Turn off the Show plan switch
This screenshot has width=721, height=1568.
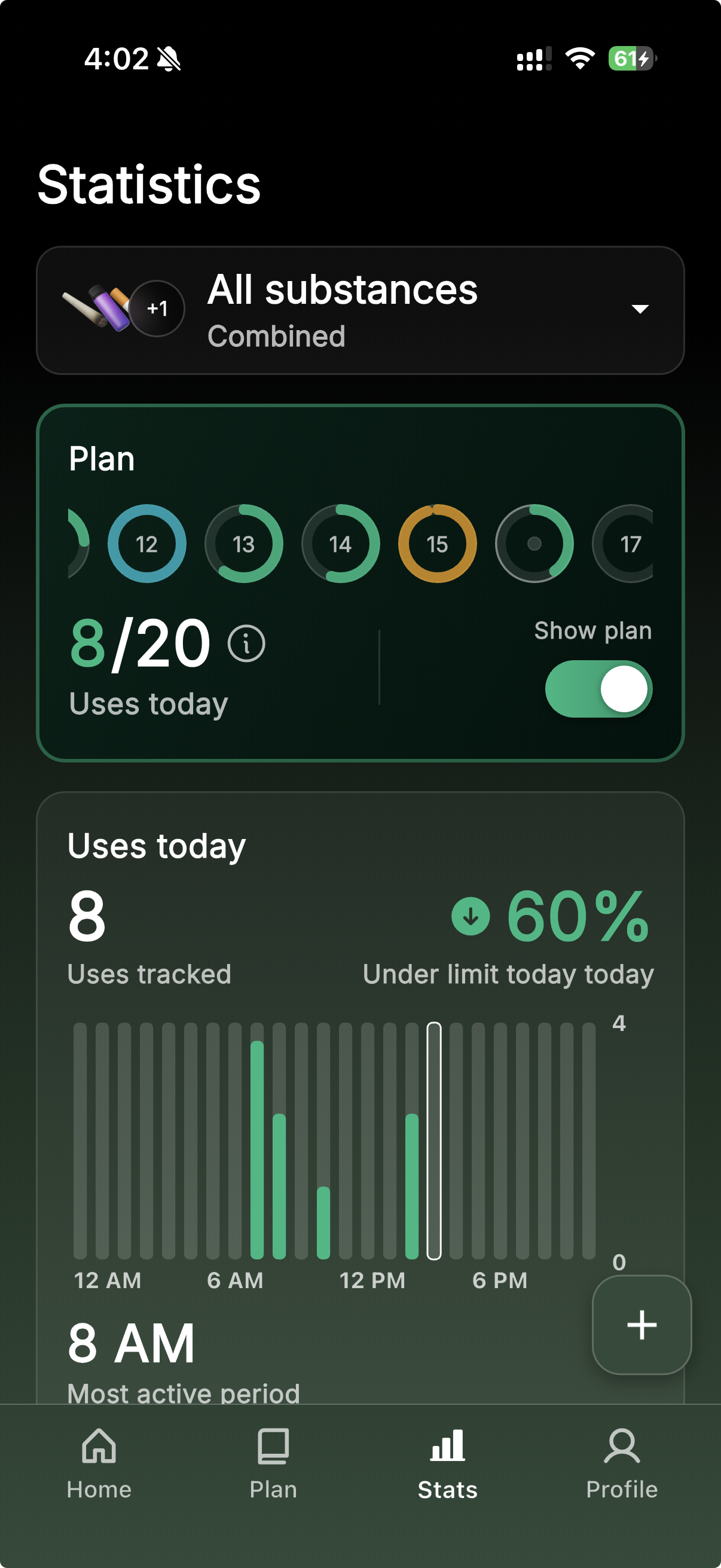pyautogui.click(x=598, y=688)
